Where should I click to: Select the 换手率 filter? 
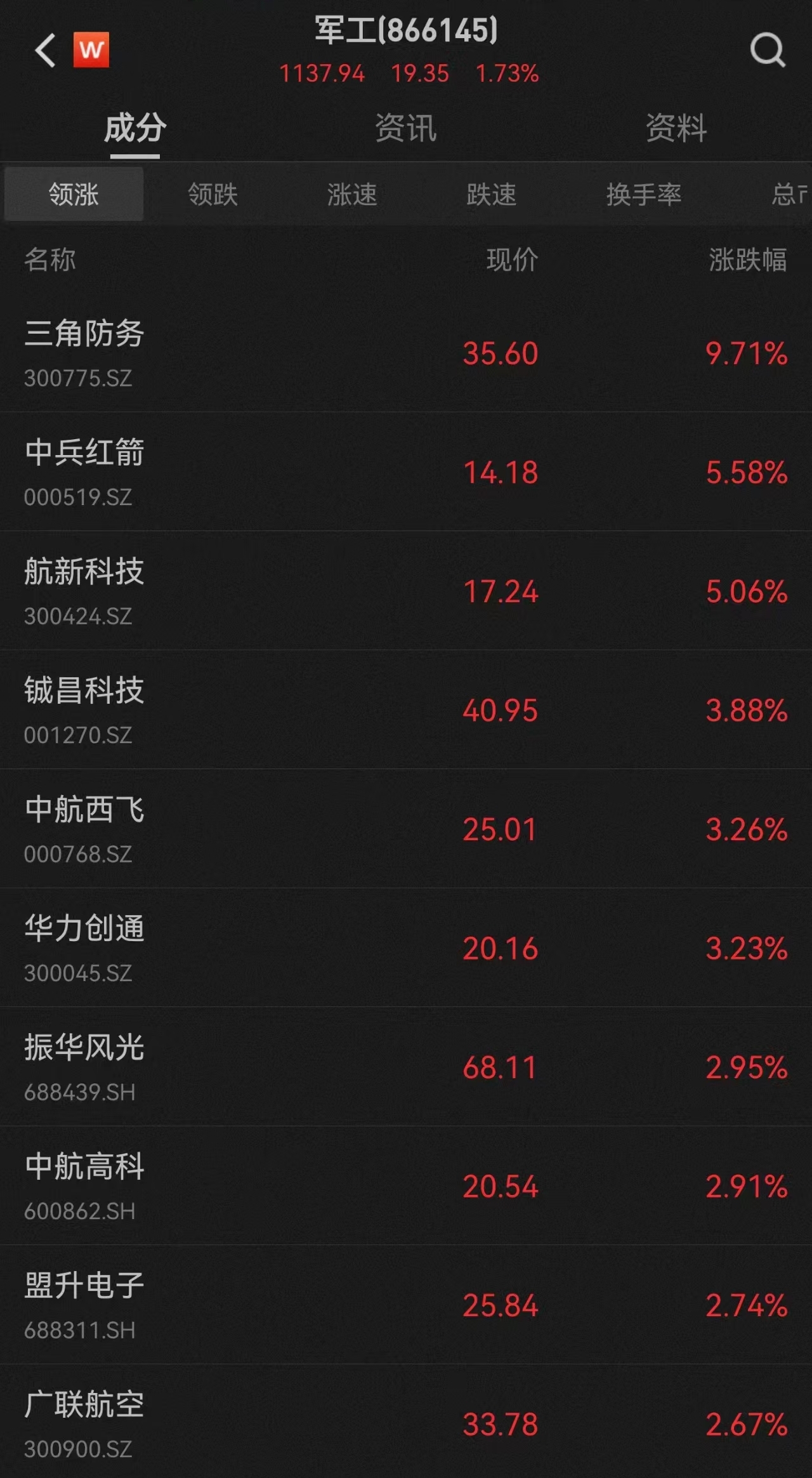643,194
